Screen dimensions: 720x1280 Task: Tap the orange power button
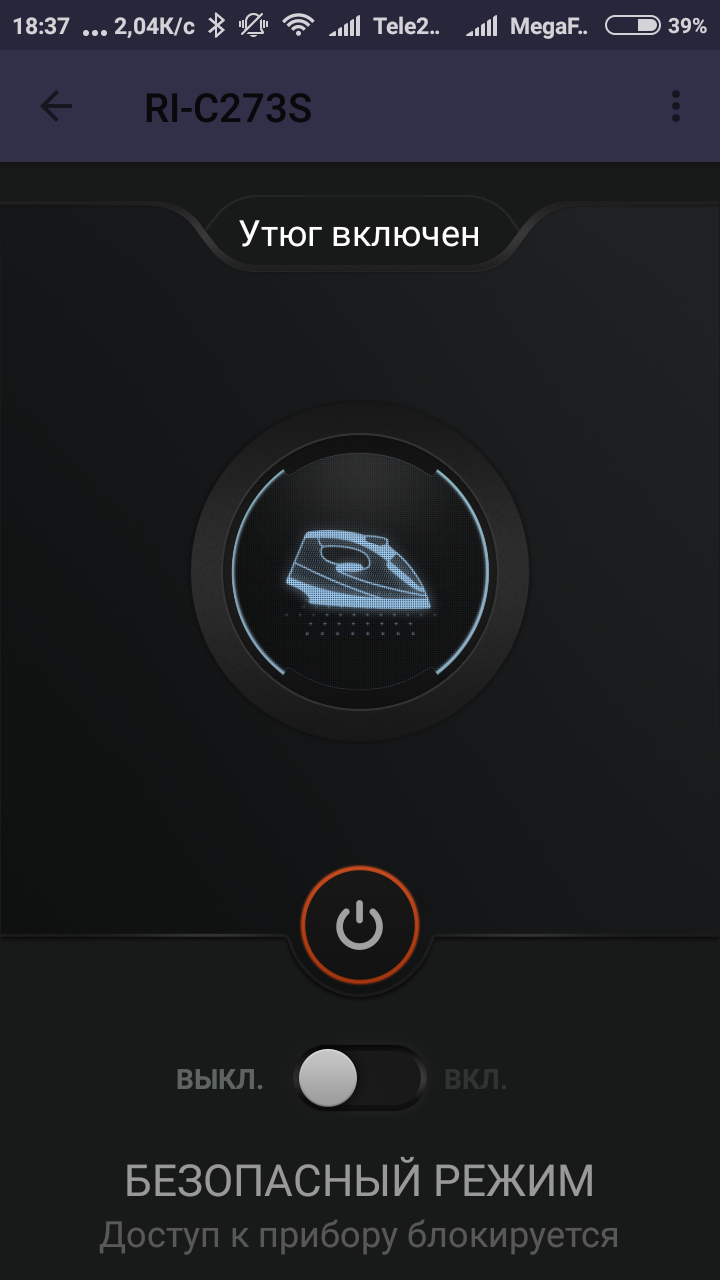pyautogui.click(x=359, y=925)
